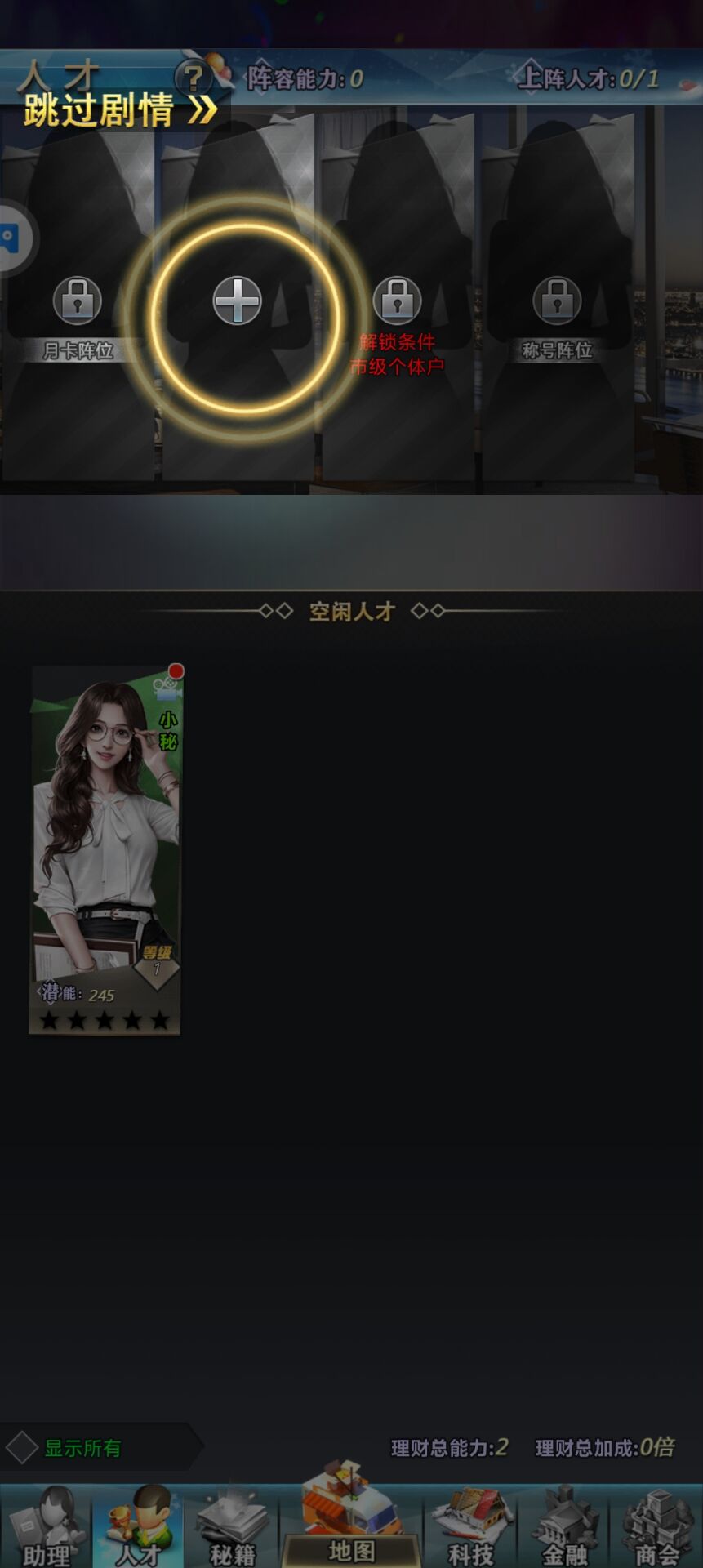
Task: Open the 秘籍 tab
Action: click(x=233, y=1529)
